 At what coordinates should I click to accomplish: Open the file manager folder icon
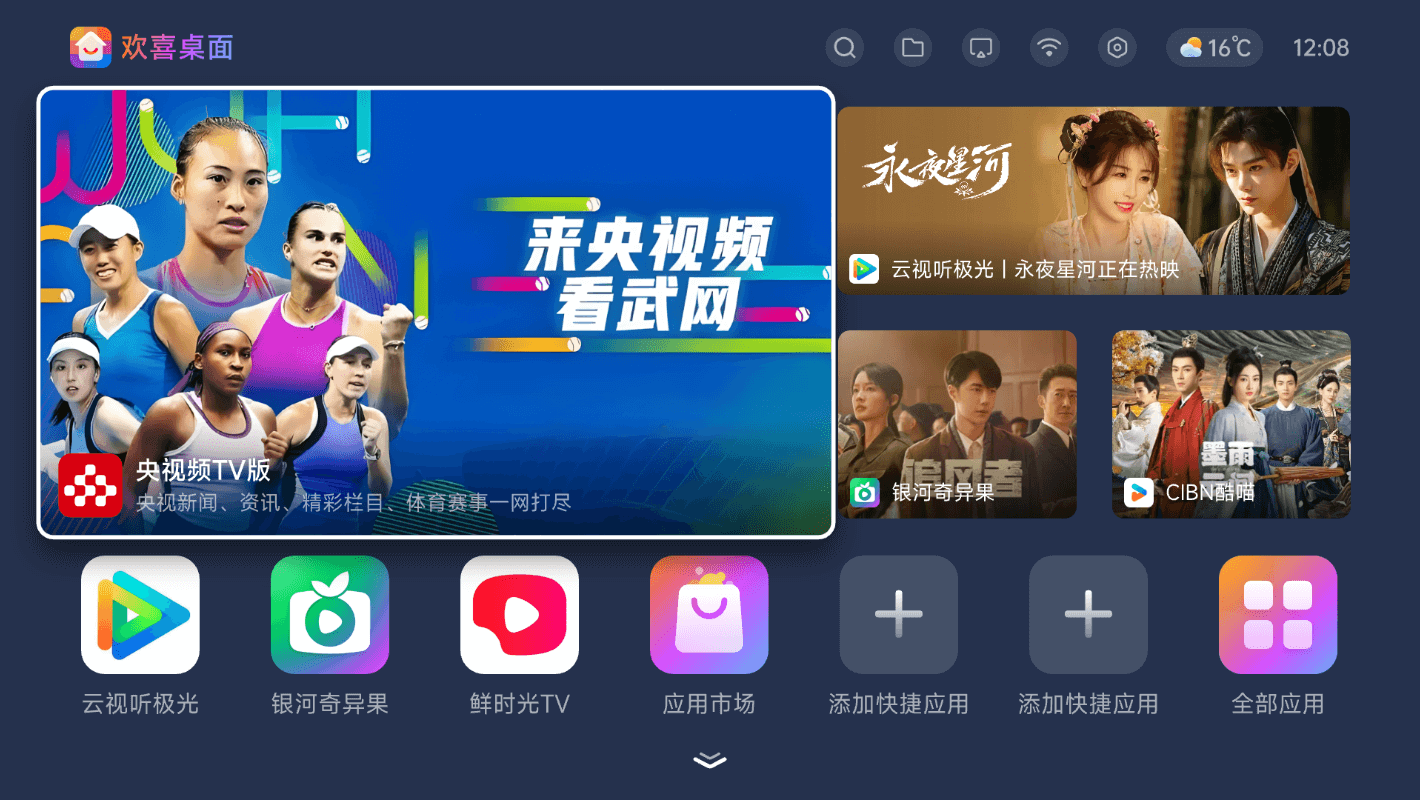pos(912,48)
